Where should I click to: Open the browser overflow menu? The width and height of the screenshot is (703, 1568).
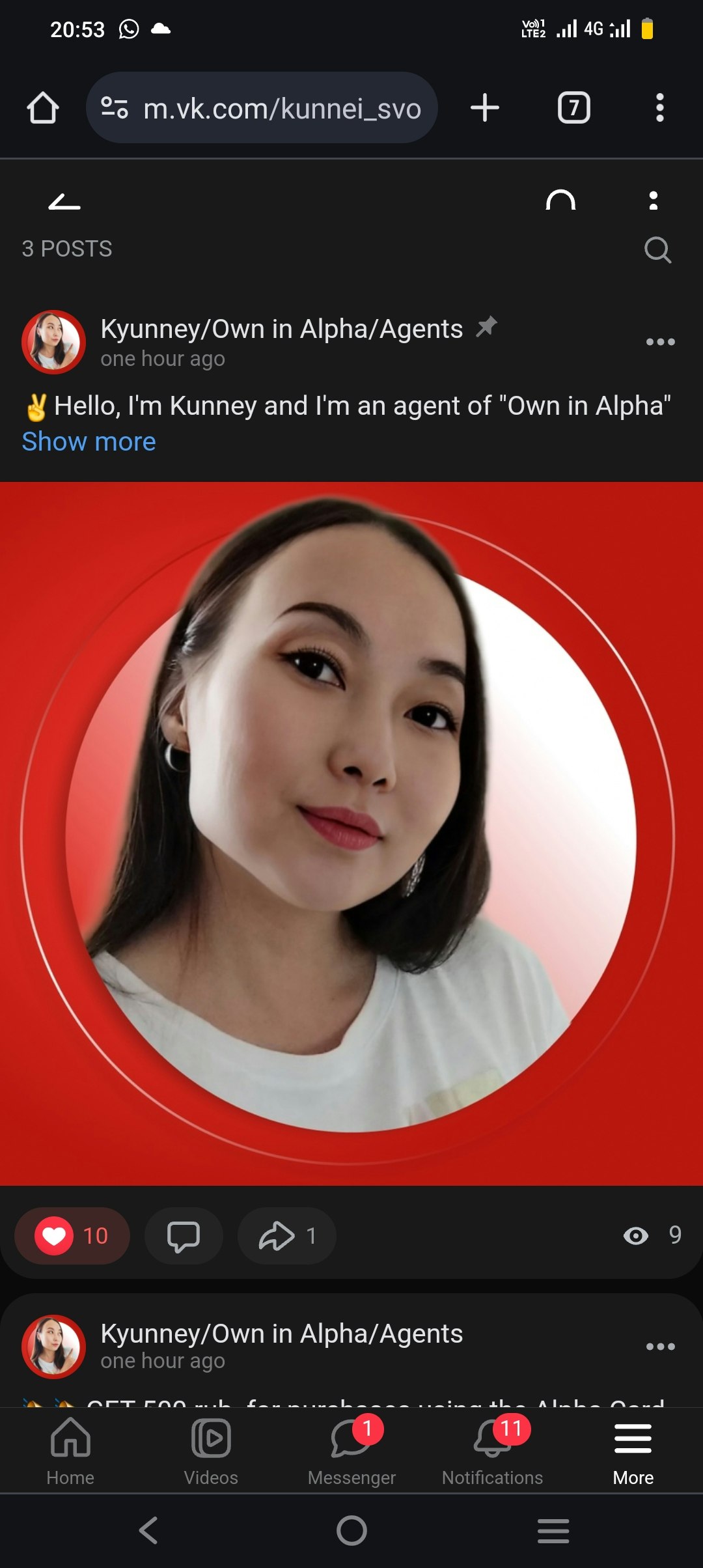coord(659,108)
